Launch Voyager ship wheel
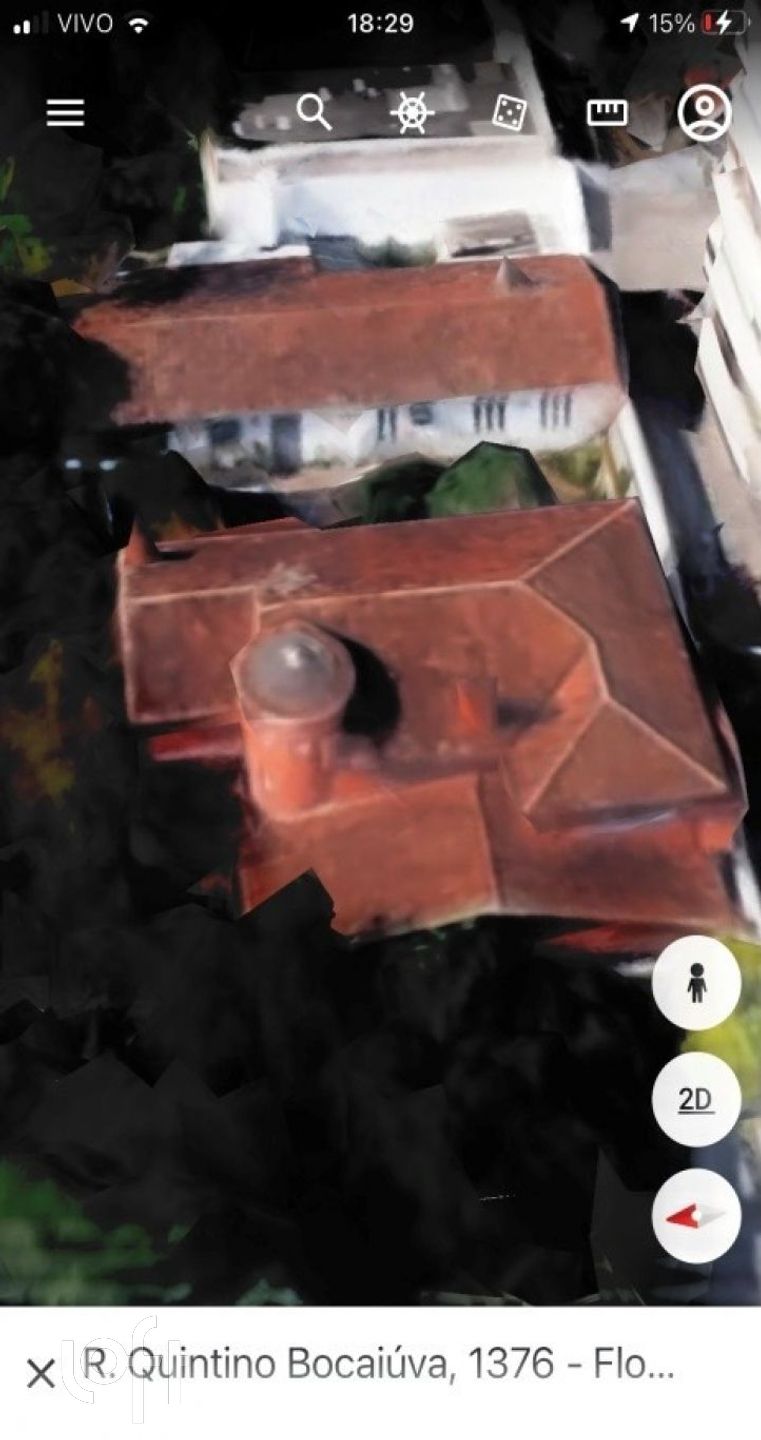This screenshot has width=761, height=1440. (x=411, y=113)
